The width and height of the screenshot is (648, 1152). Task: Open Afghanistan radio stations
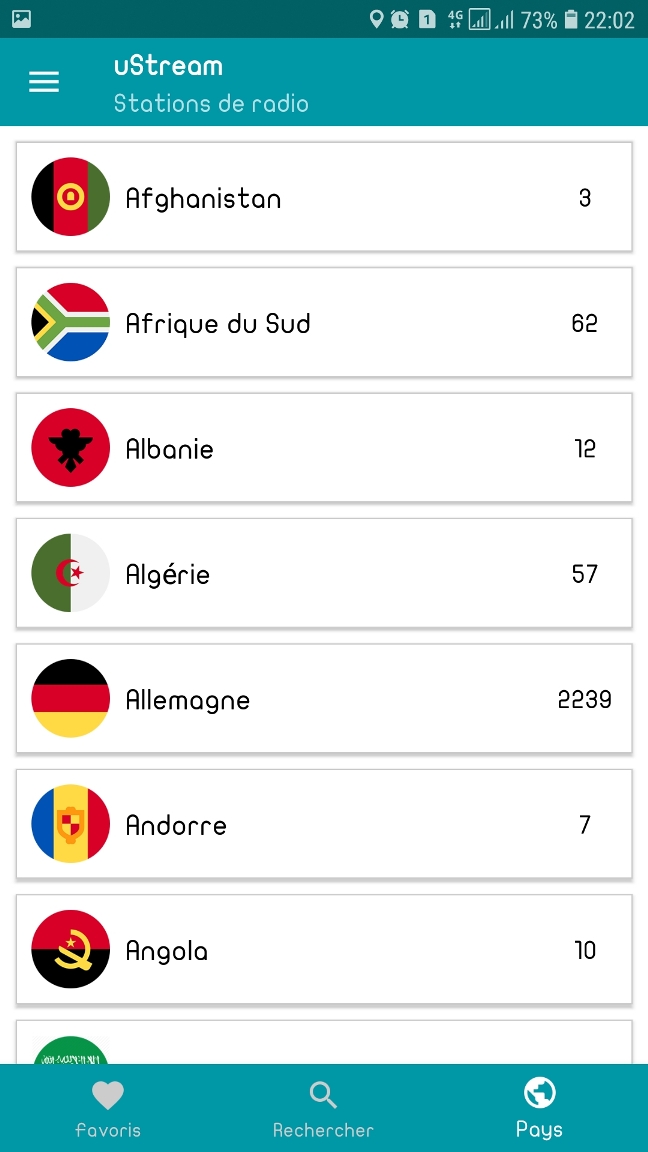pos(324,197)
